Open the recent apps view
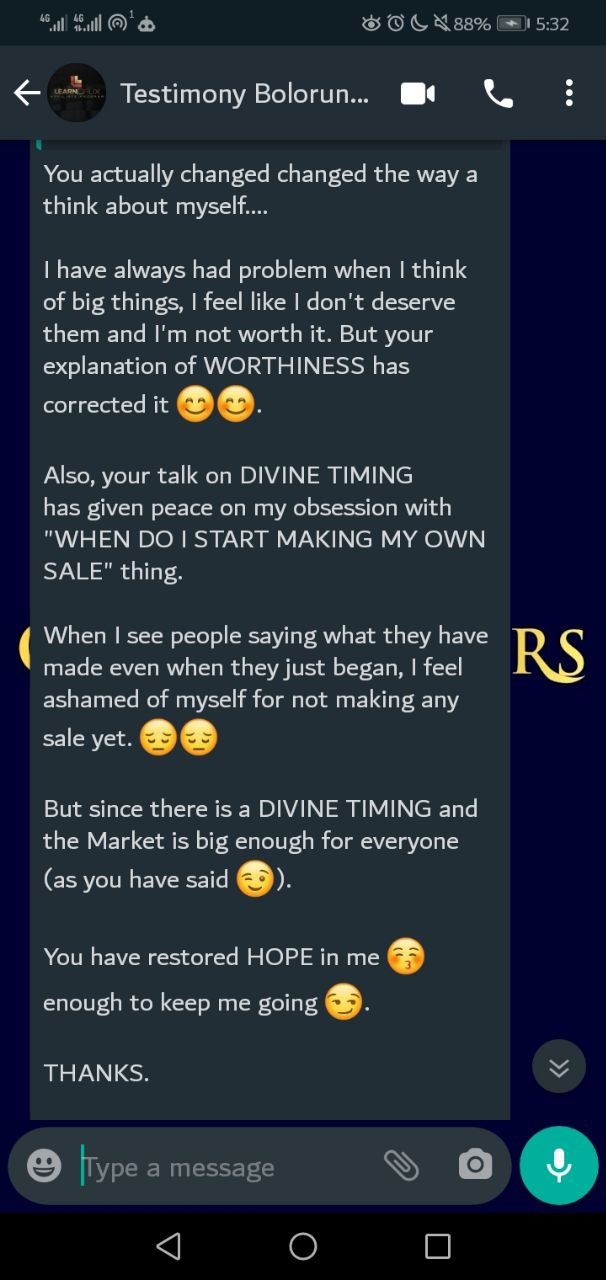606x1280 pixels. (x=437, y=1246)
